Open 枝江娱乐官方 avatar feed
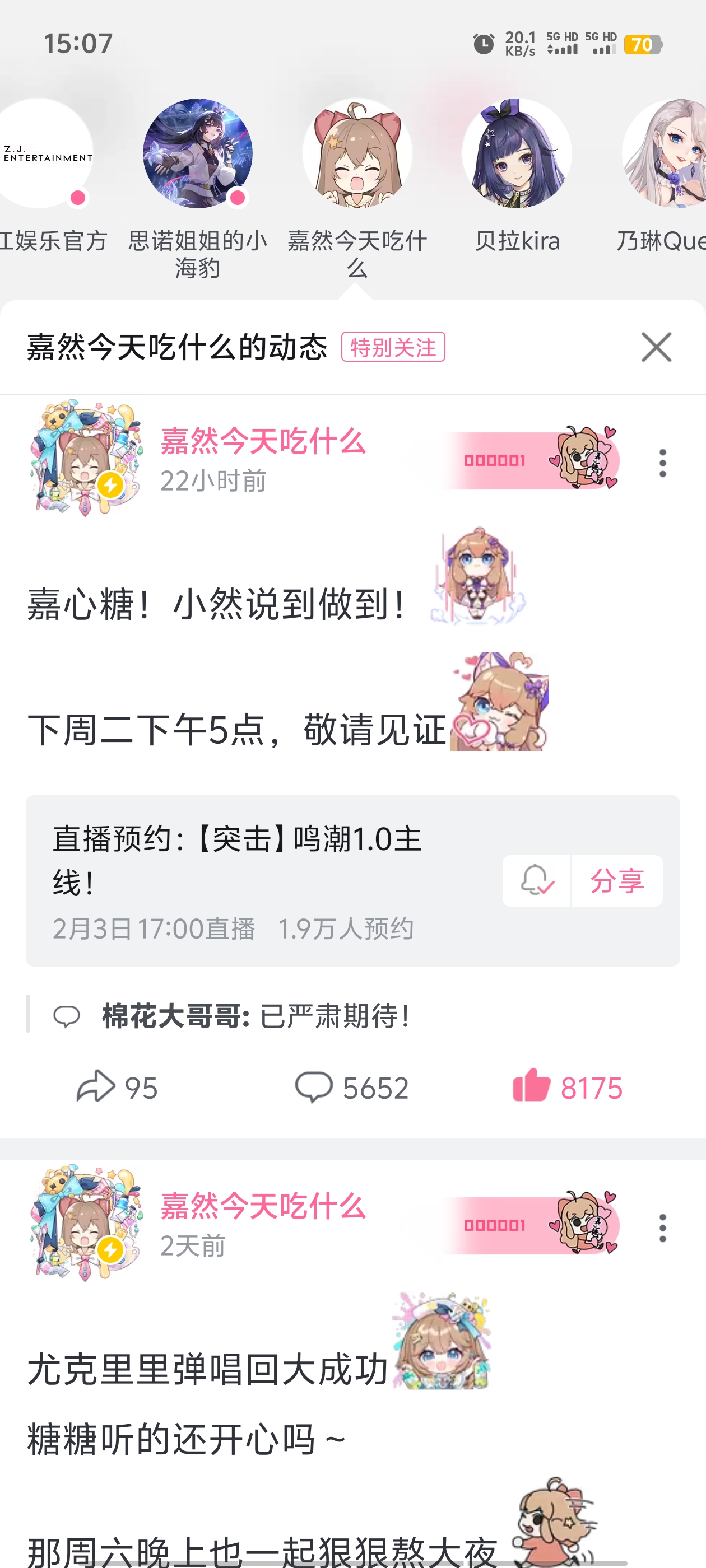This screenshot has width=706, height=1568. point(44,154)
